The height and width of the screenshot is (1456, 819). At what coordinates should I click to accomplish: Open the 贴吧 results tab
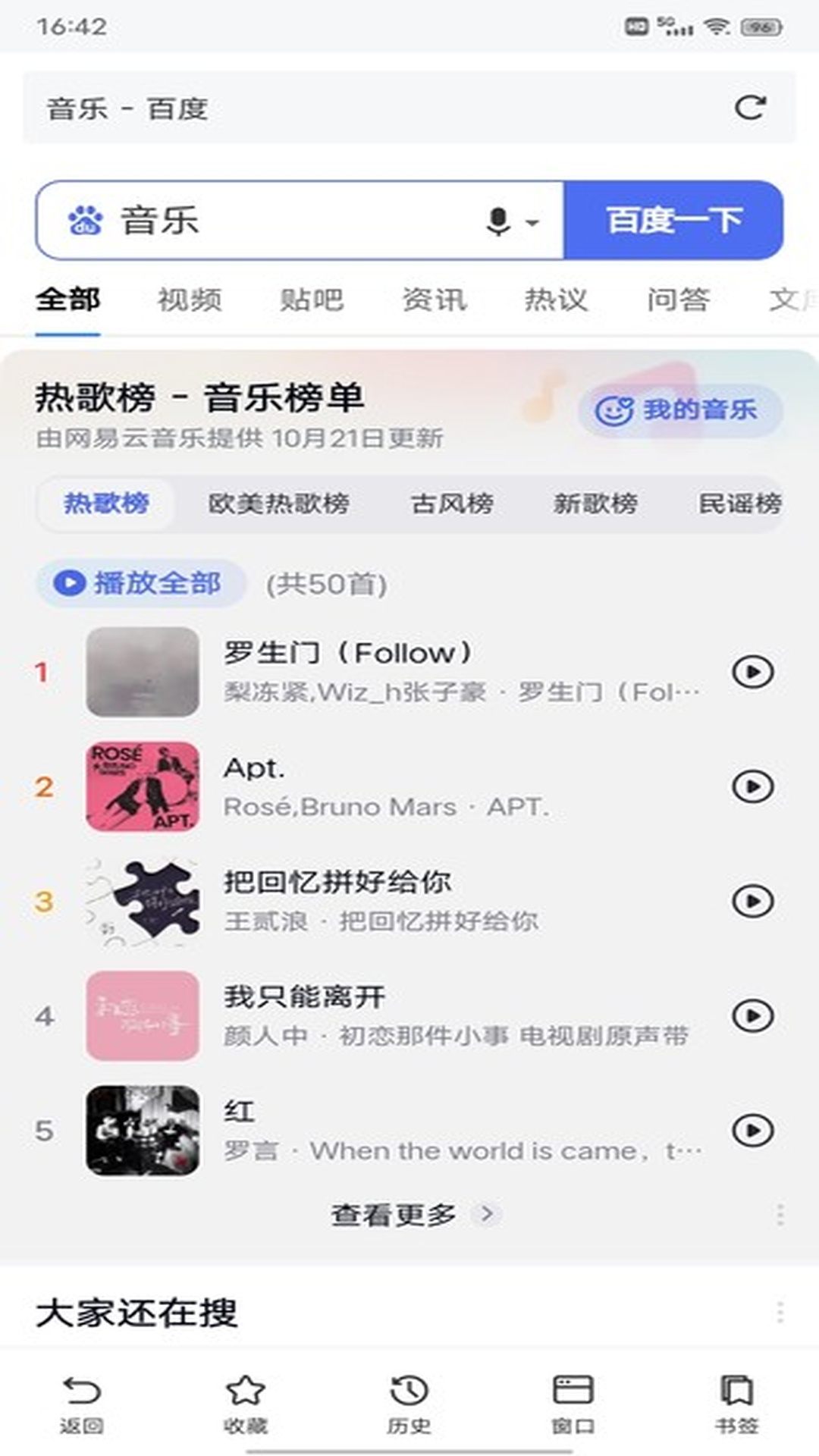[312, 300]
